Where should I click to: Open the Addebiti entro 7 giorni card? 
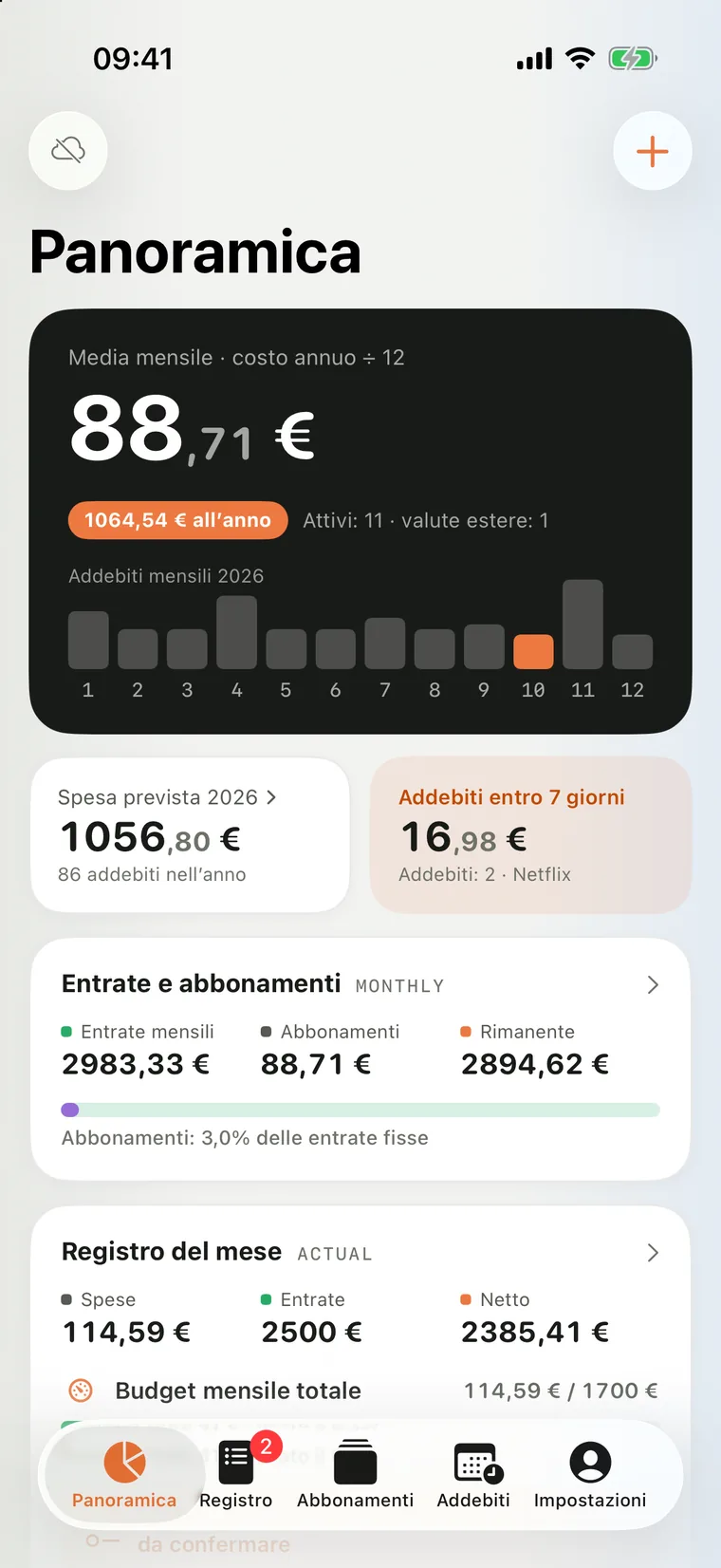pyautogui.click(x=531, y=835)
